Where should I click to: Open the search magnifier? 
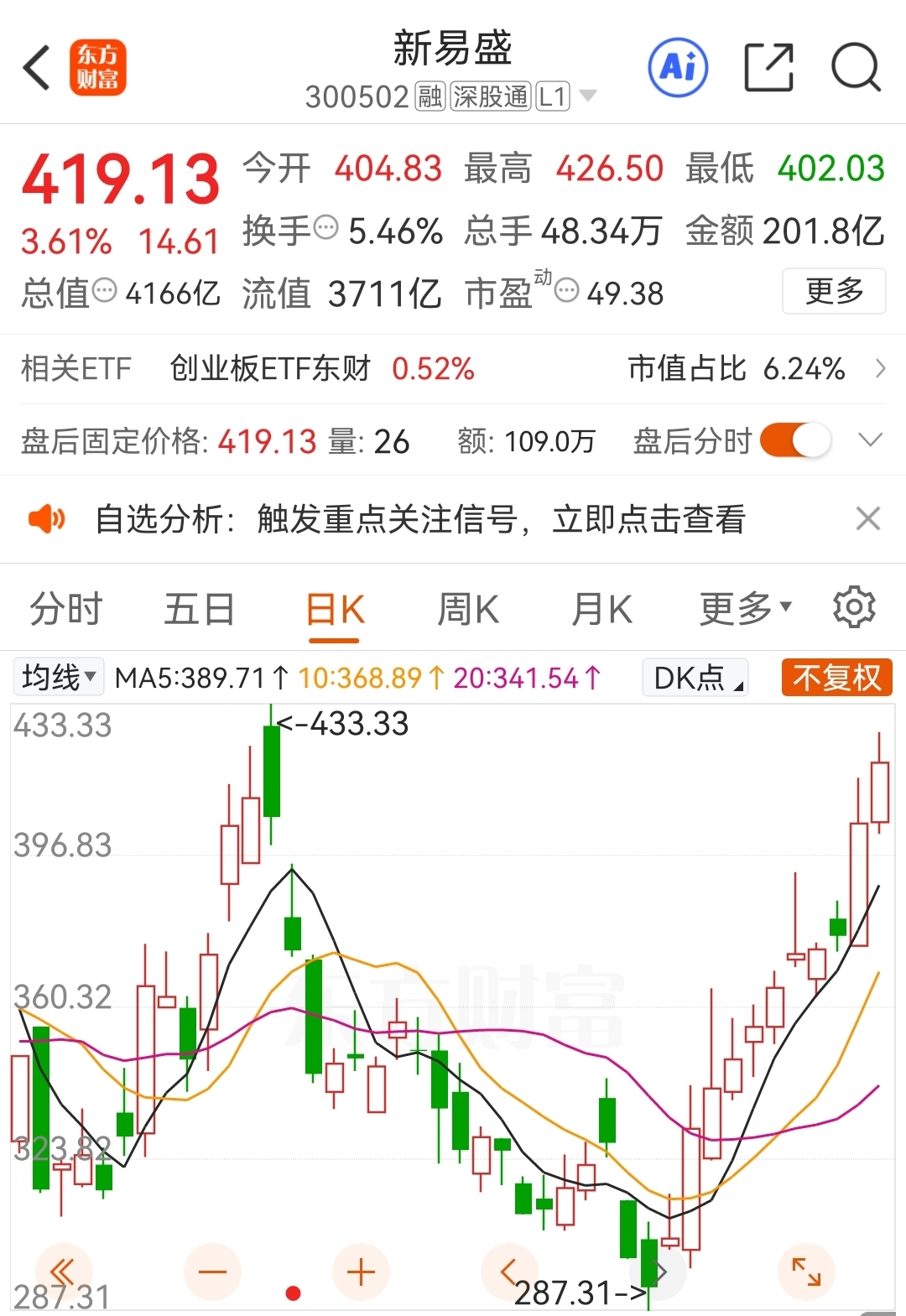click(x=856, y=67)
